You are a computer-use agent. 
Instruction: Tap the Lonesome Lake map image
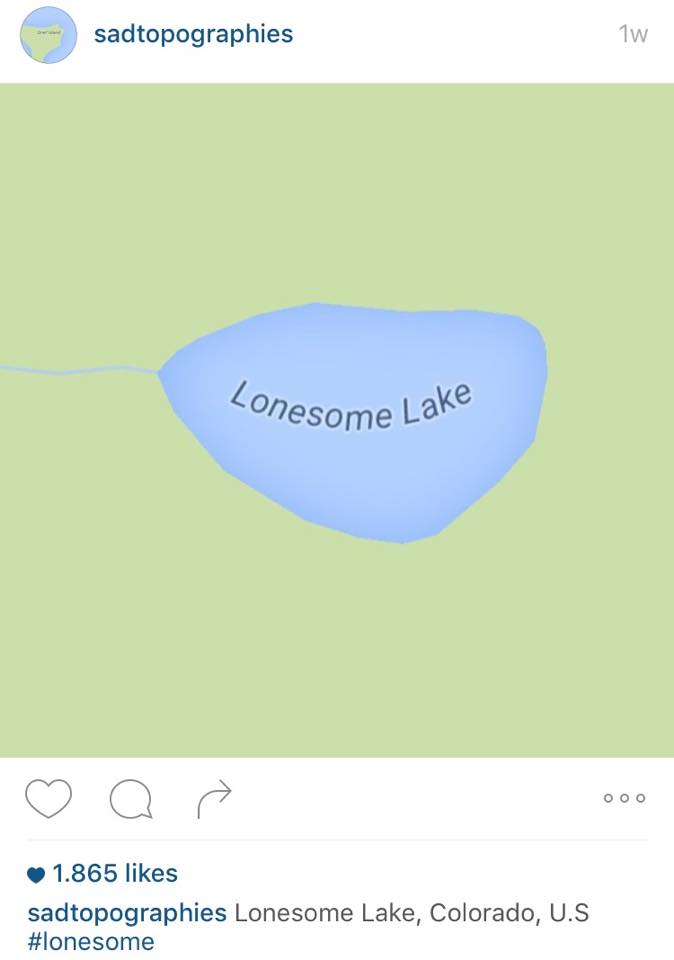click(x=337, y=420)
